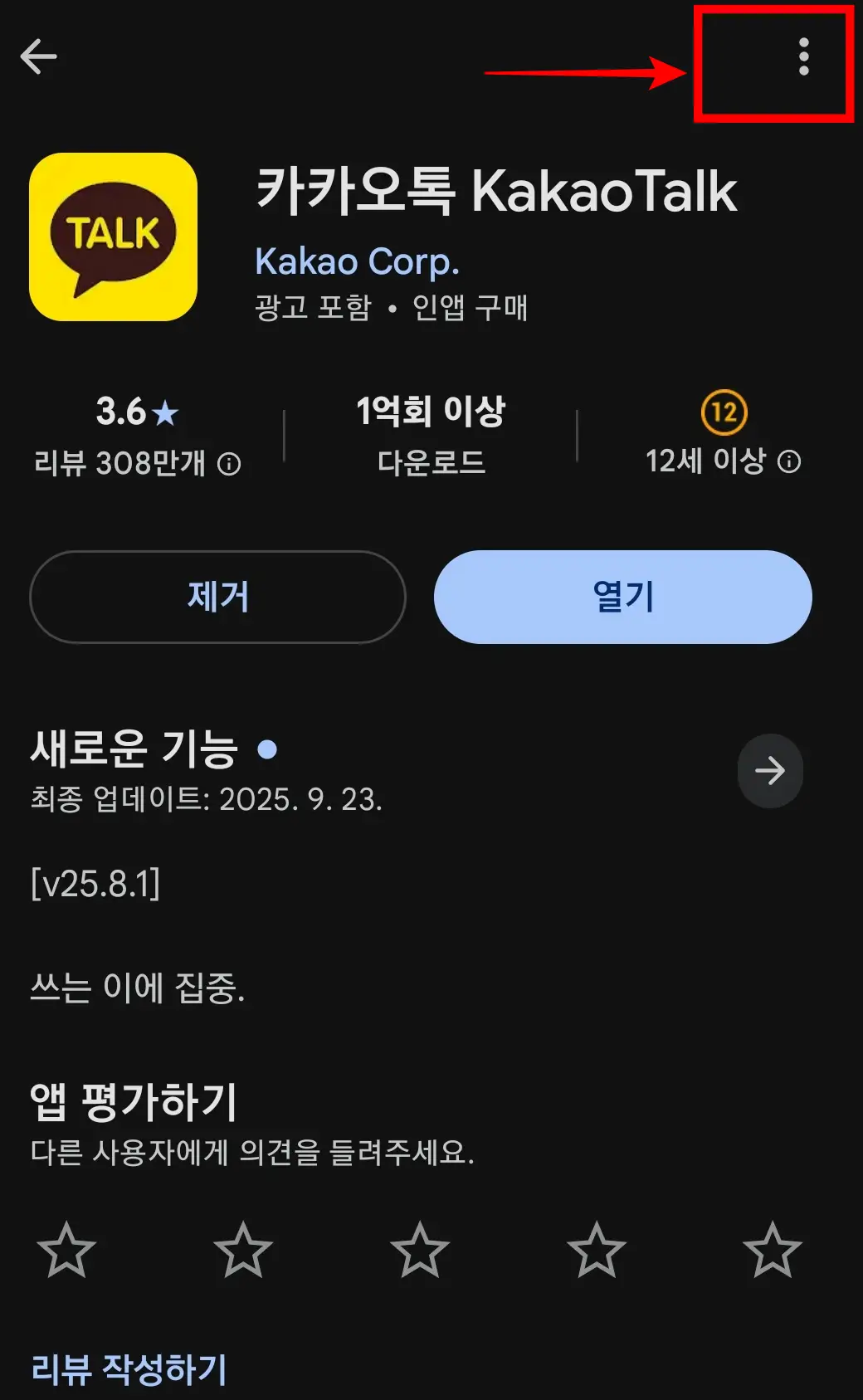Open the 새로운 기능 section heading
The height and width of the screenshot is (1400, 863).
[x=133, y=749]
